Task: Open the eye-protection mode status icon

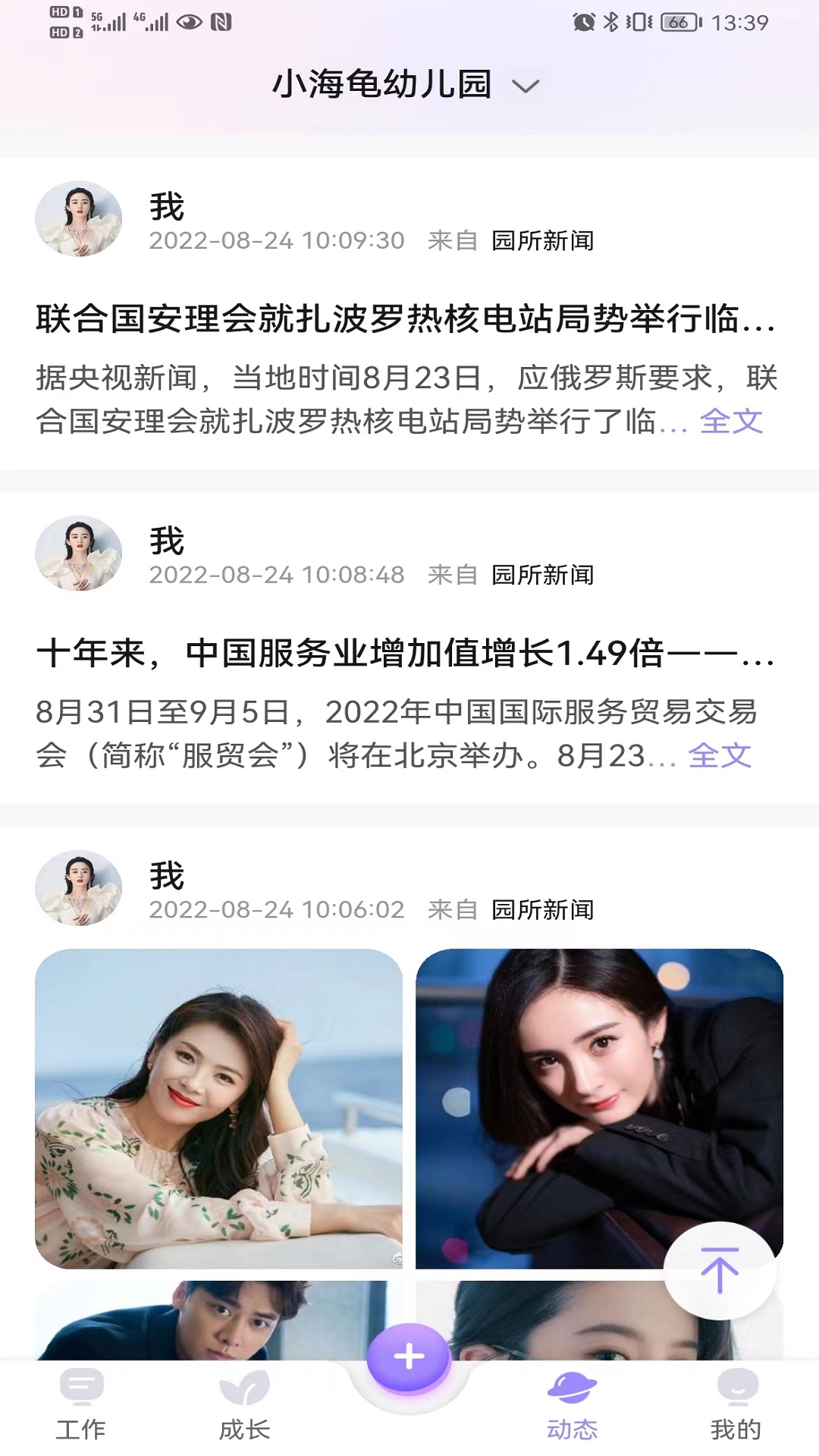Action: click(x=188, y=21)
